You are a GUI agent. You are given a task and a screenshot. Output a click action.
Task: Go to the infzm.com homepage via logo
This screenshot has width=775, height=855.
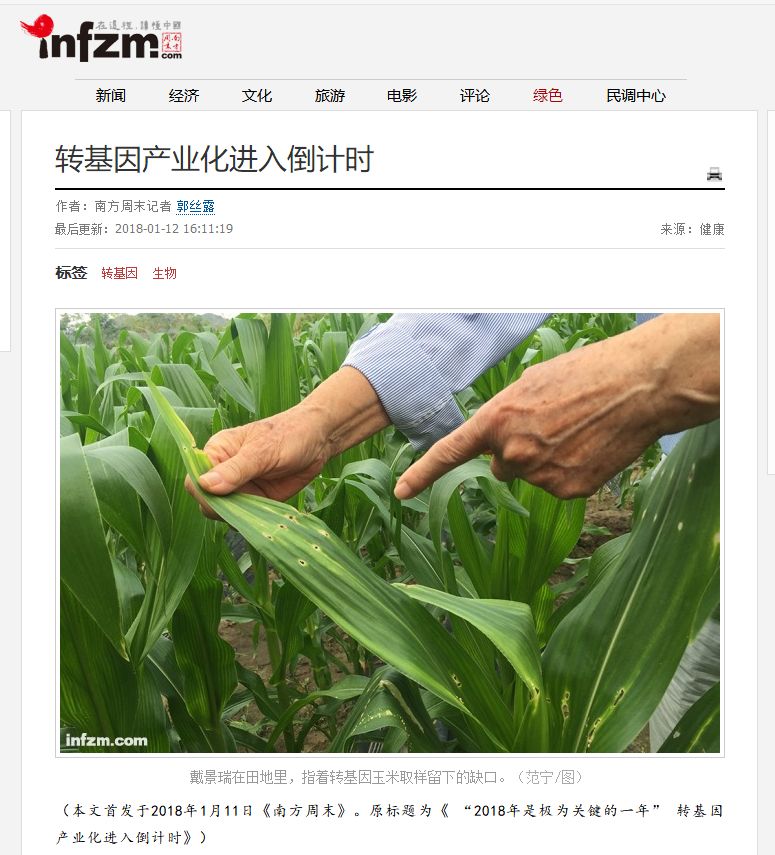pyautogui.click(x=100, y=39)
